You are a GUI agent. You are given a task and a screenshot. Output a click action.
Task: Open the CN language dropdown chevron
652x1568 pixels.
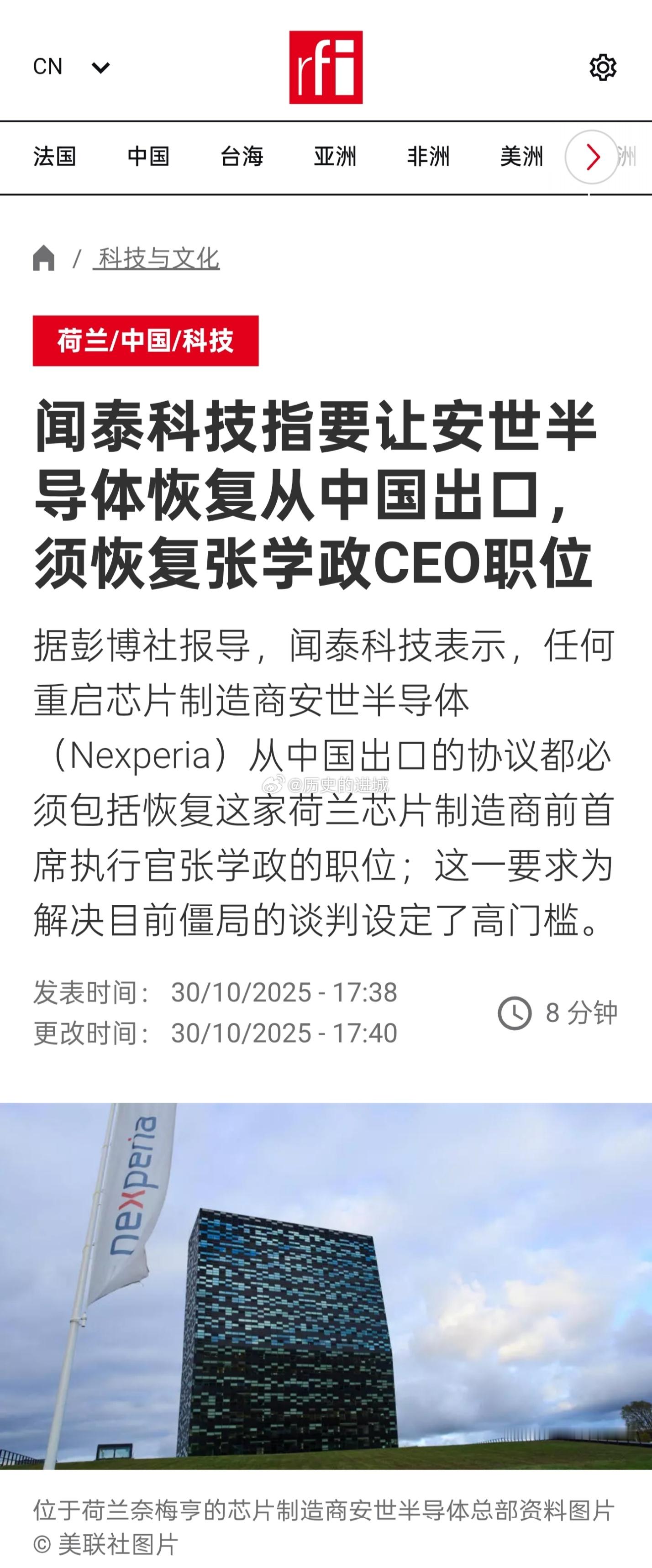pyautogui.click(x=101, y=68)
